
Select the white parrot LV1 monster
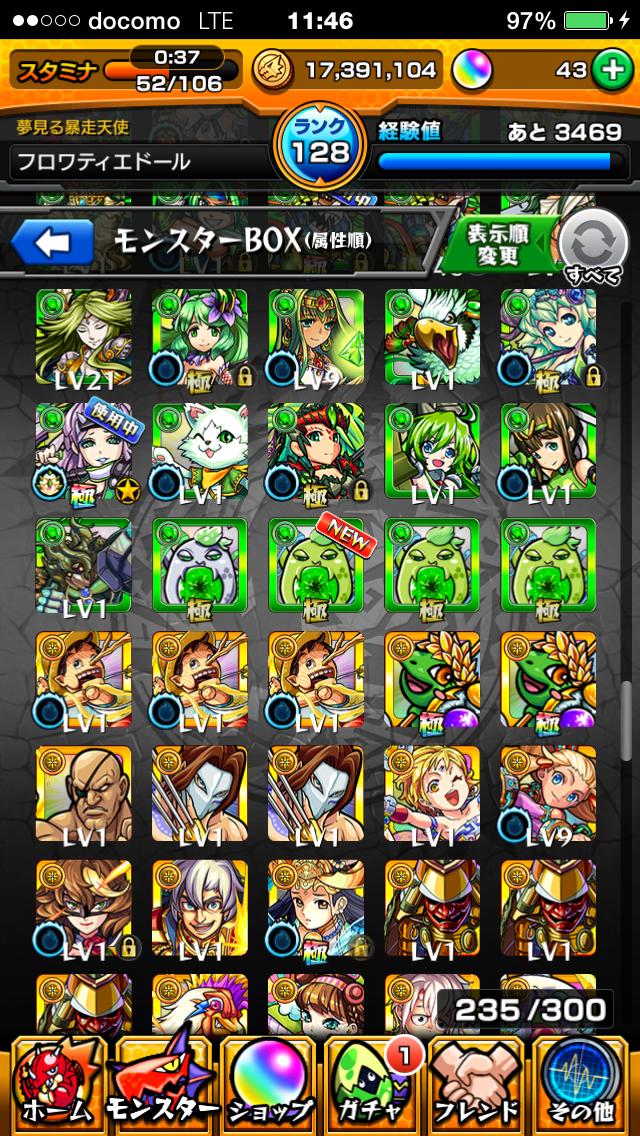point(432,337)
